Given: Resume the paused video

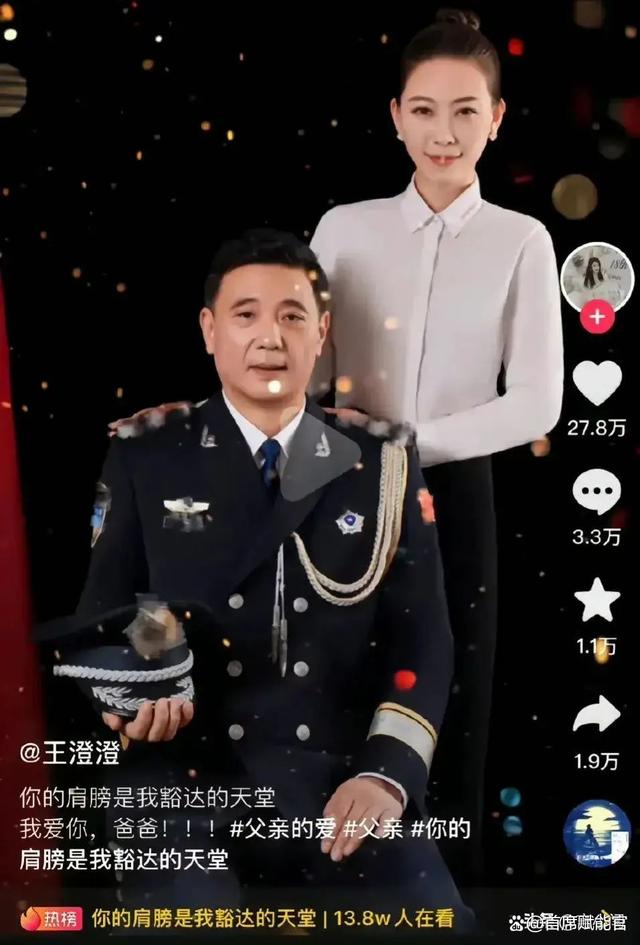Looking at the screenshot, I should pos(319,456).
